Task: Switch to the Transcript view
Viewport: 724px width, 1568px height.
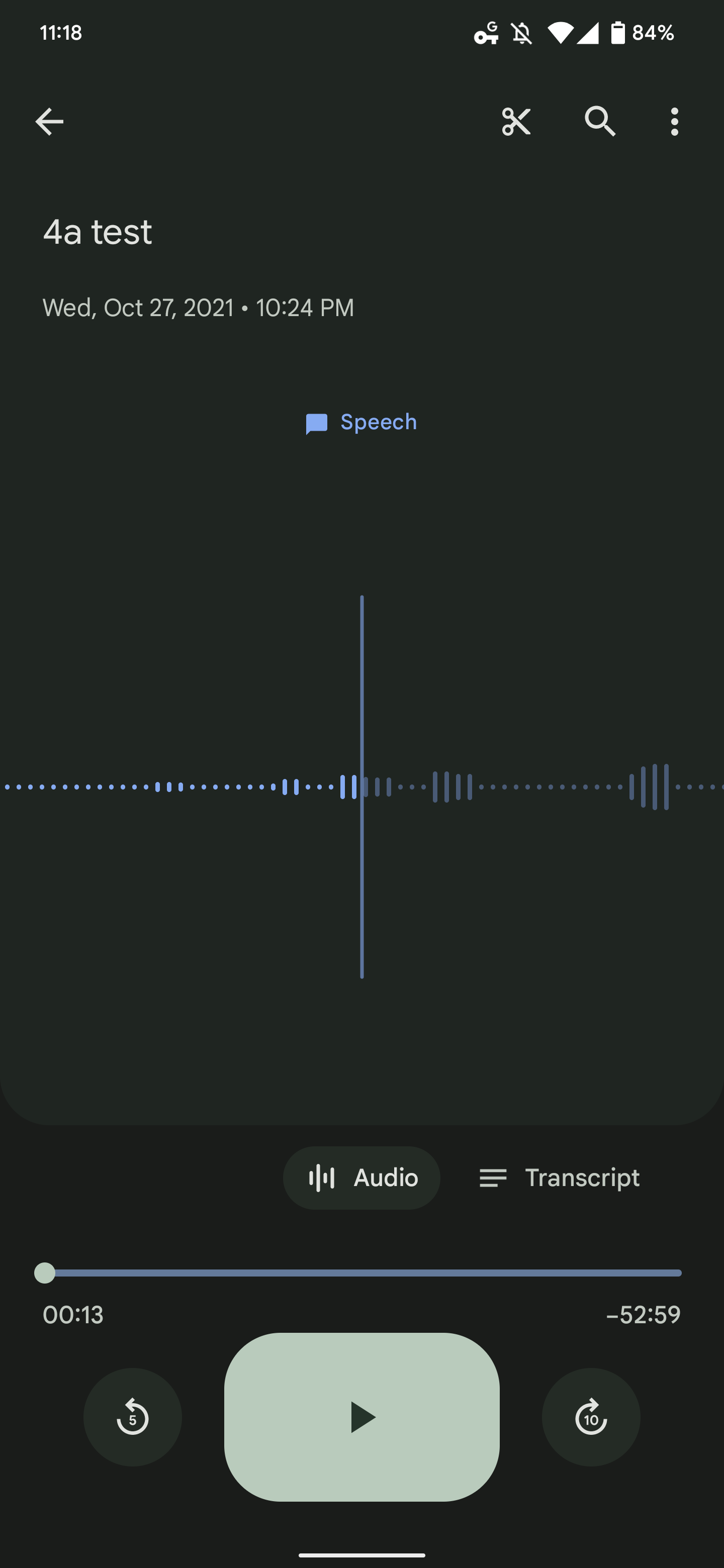Action: pyautogui.click(x=559, y=1178)
